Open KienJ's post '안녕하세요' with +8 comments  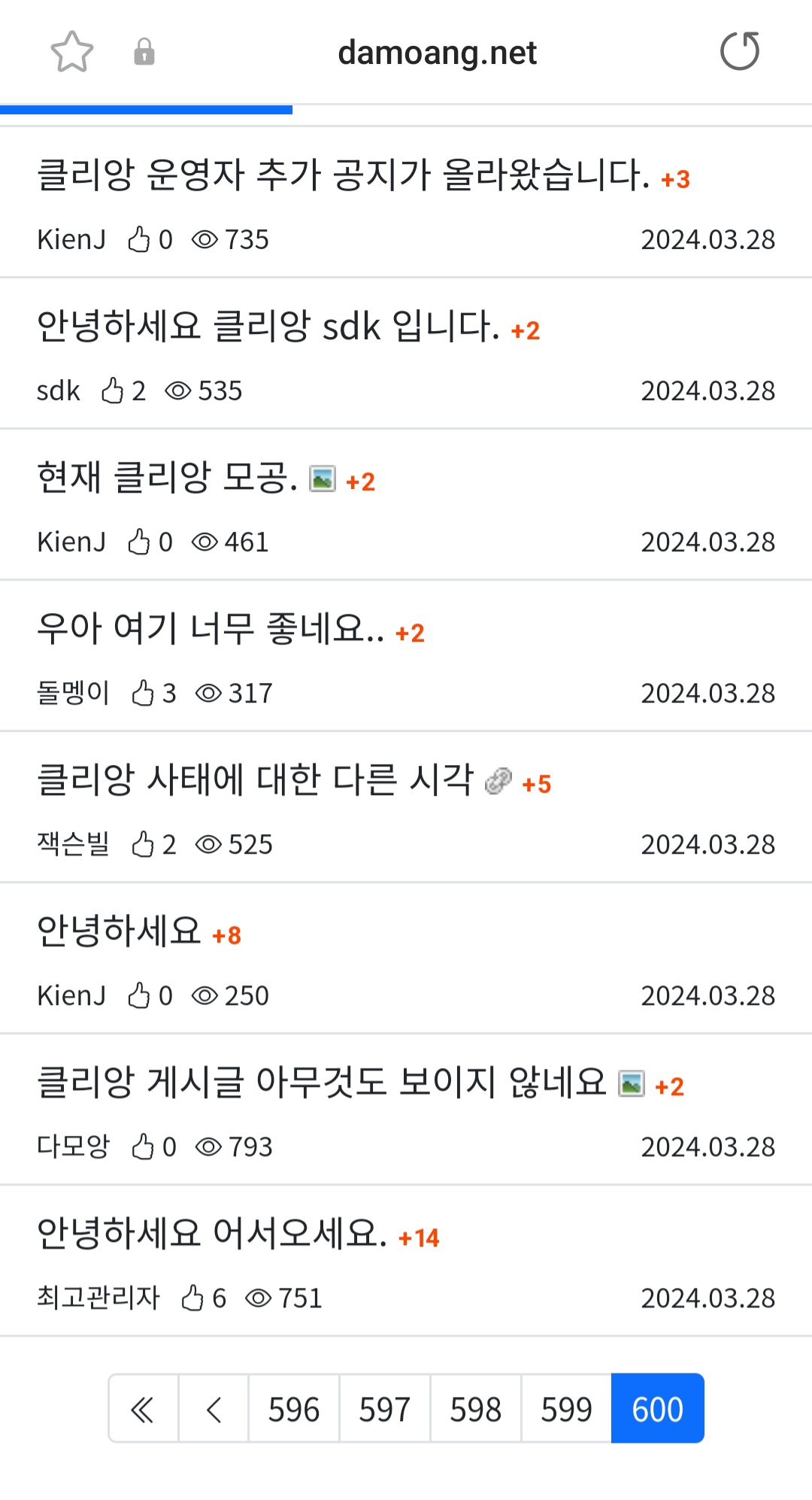pos(119,931)
